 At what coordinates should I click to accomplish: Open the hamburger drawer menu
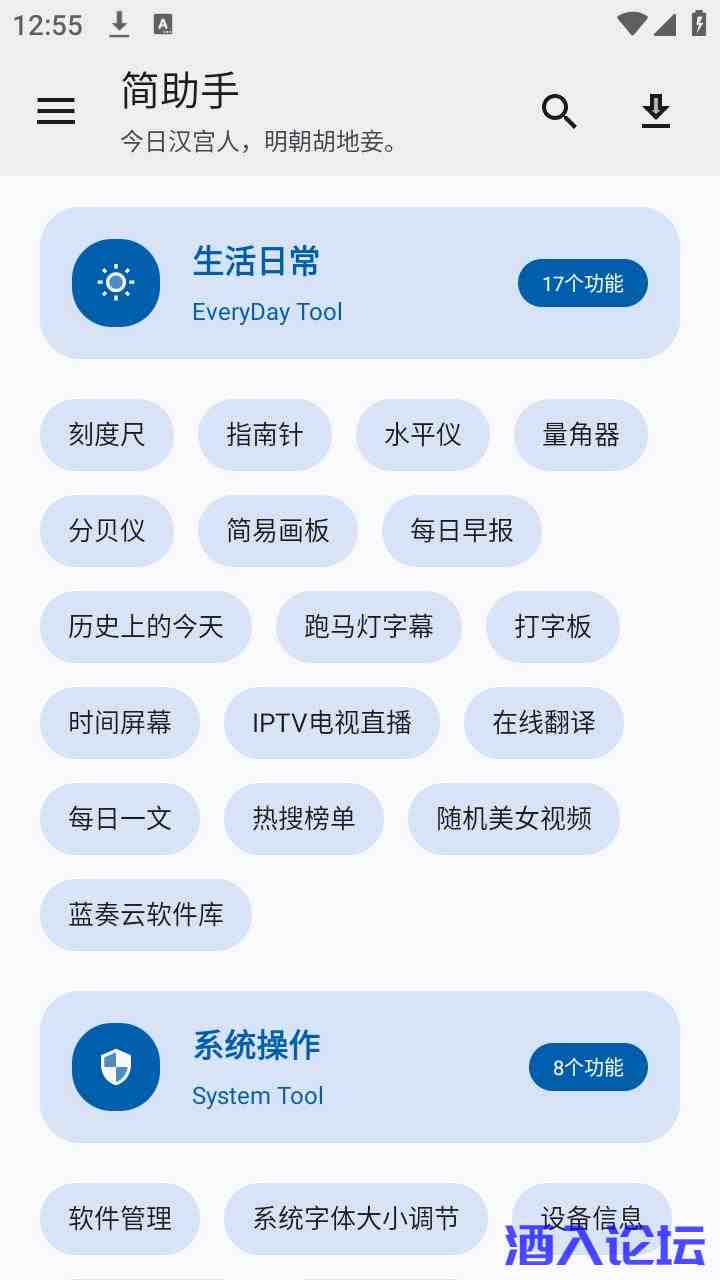[56, 111]
